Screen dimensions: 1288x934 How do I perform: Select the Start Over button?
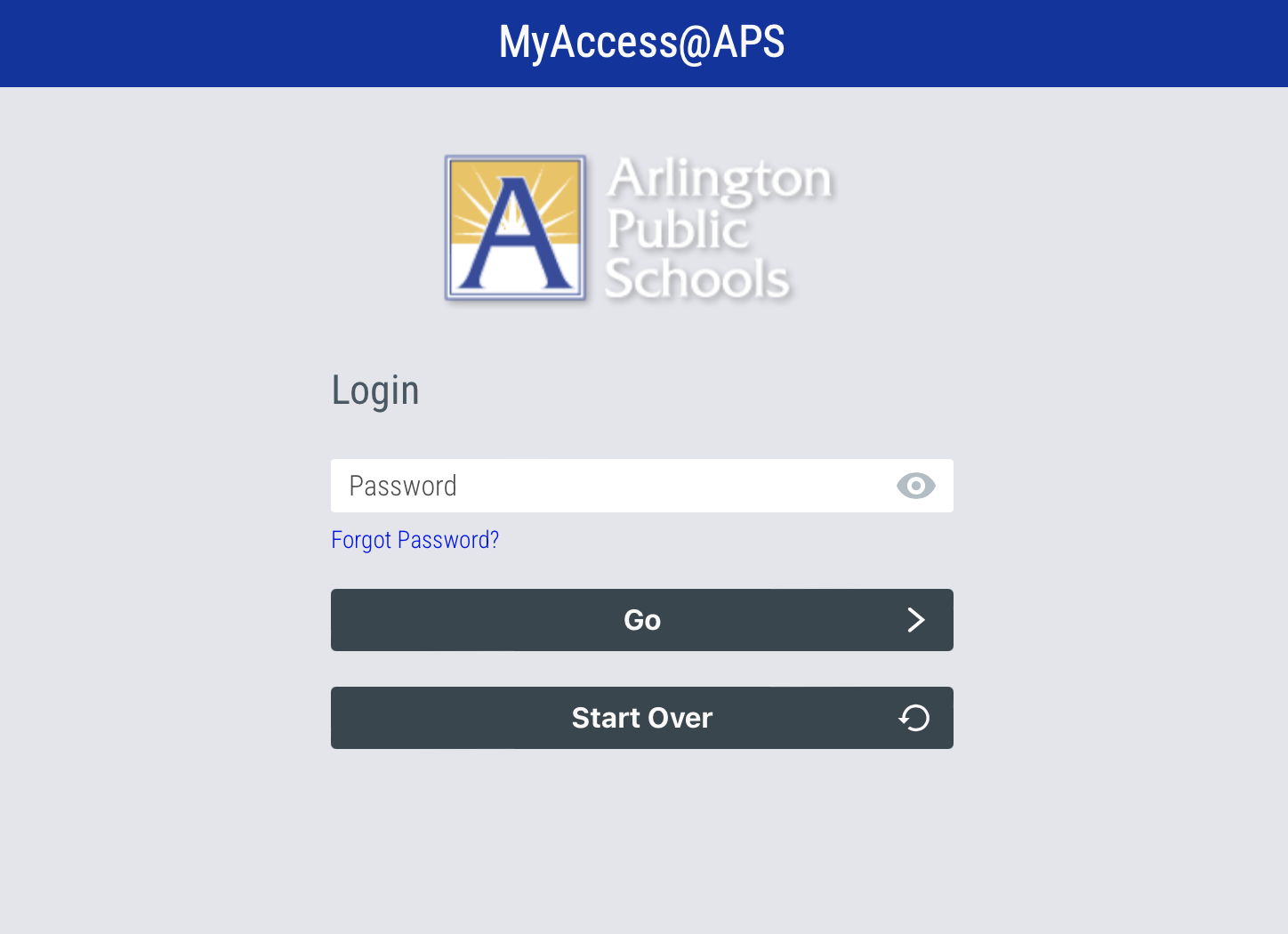point(641,718)
